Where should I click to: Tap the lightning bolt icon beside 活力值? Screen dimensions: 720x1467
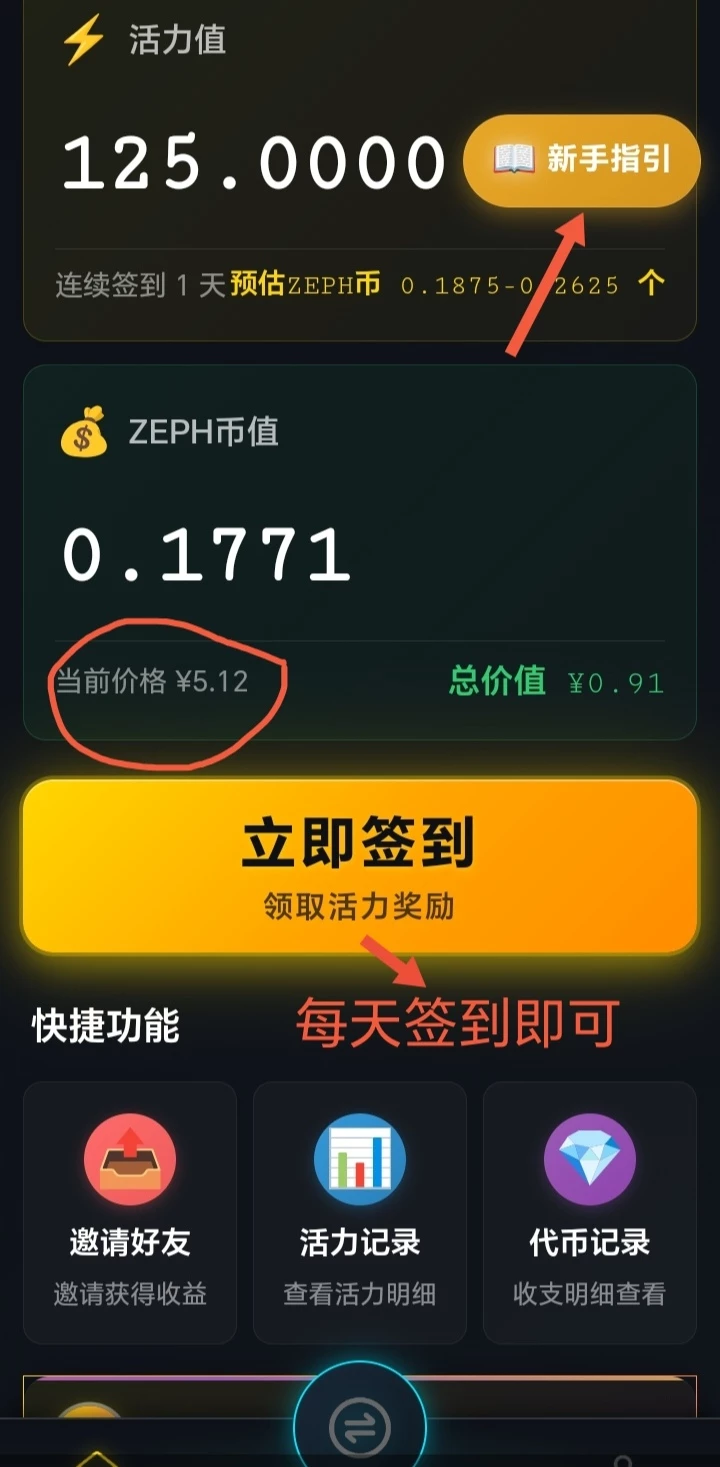pos(82,40)
